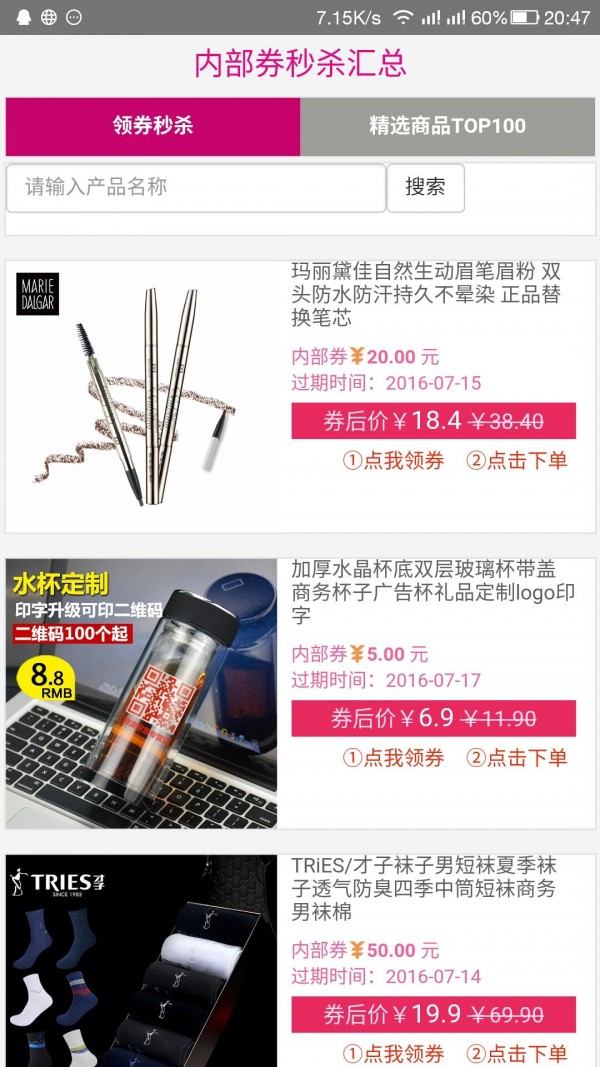Tap ①点我领券 for the 玛丽黛佳 eyebrow pencil
600x1067 pixels.
(x=393, y=461)
